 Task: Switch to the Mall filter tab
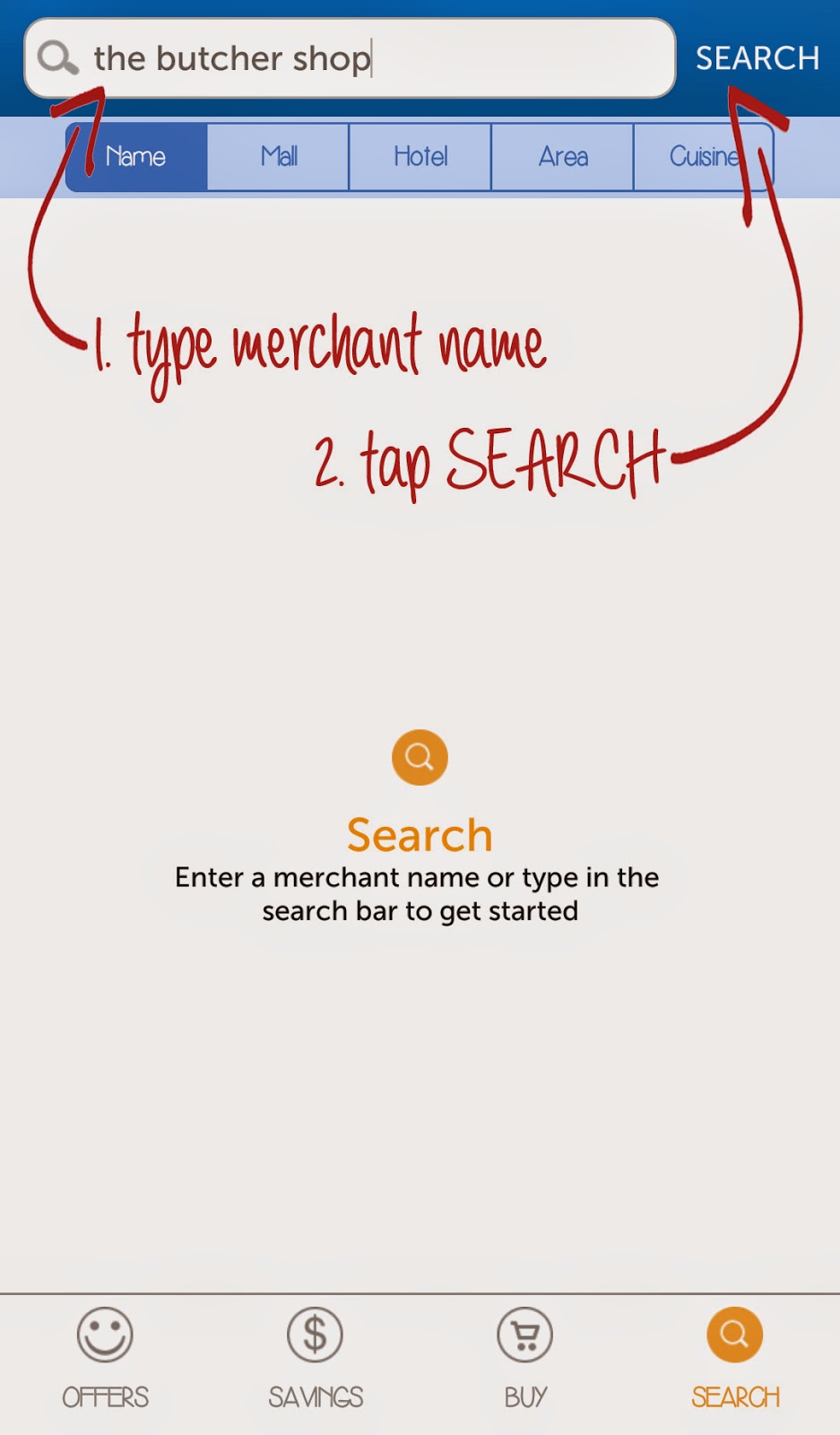tap(279, 157)
